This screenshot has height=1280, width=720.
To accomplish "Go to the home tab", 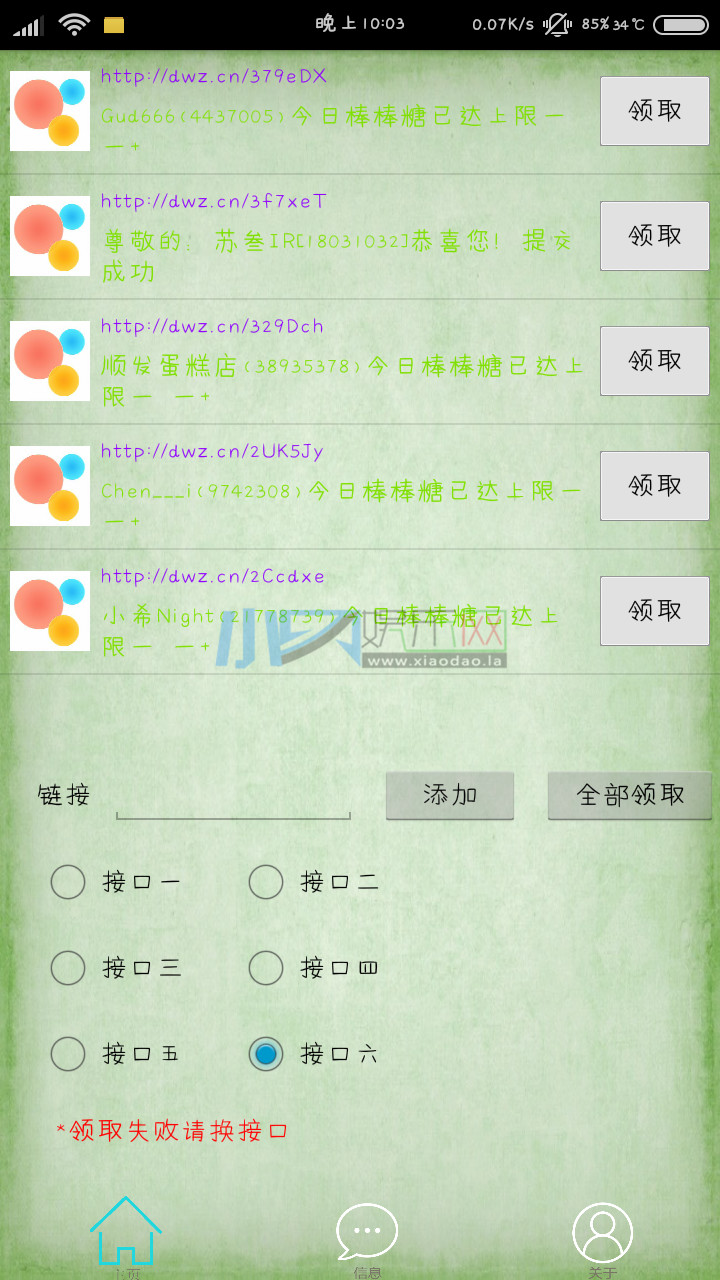I will tap(126, 1237).
